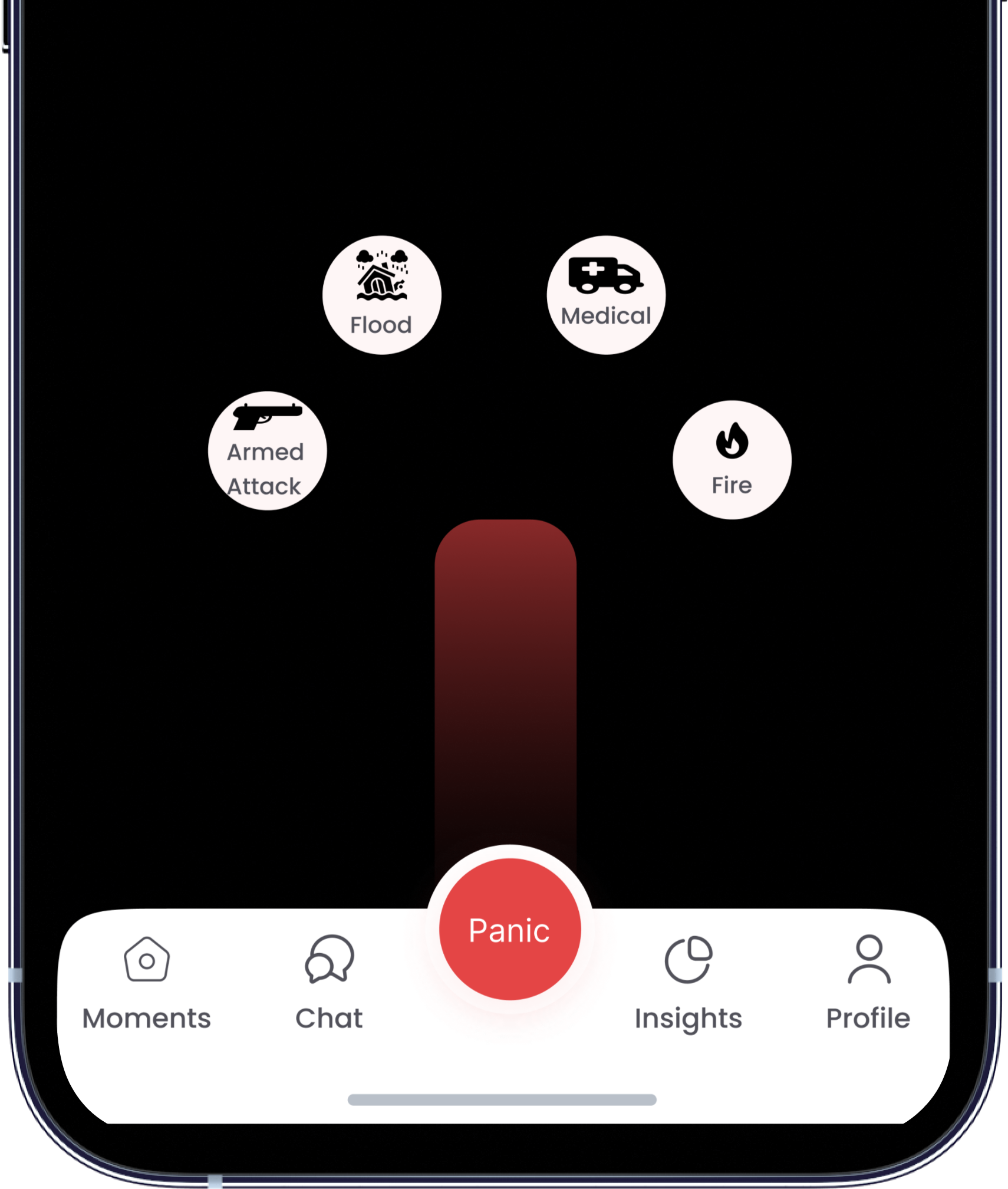Image resolution: width=1008 pixels, height=1189 pixels.
Task: Open the Chat tab
Action: (x=329, y=981)
